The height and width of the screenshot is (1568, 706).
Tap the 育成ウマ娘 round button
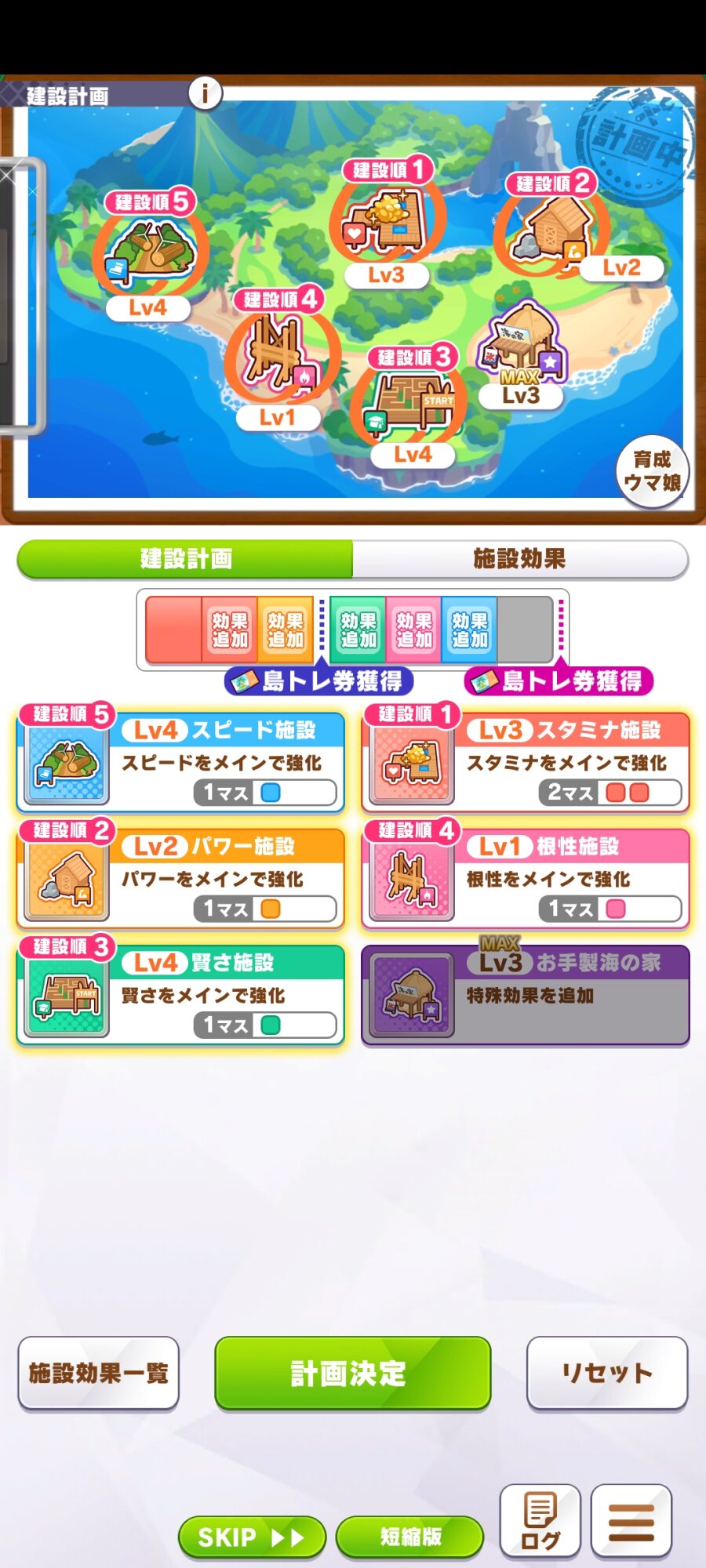coord(652,471)
